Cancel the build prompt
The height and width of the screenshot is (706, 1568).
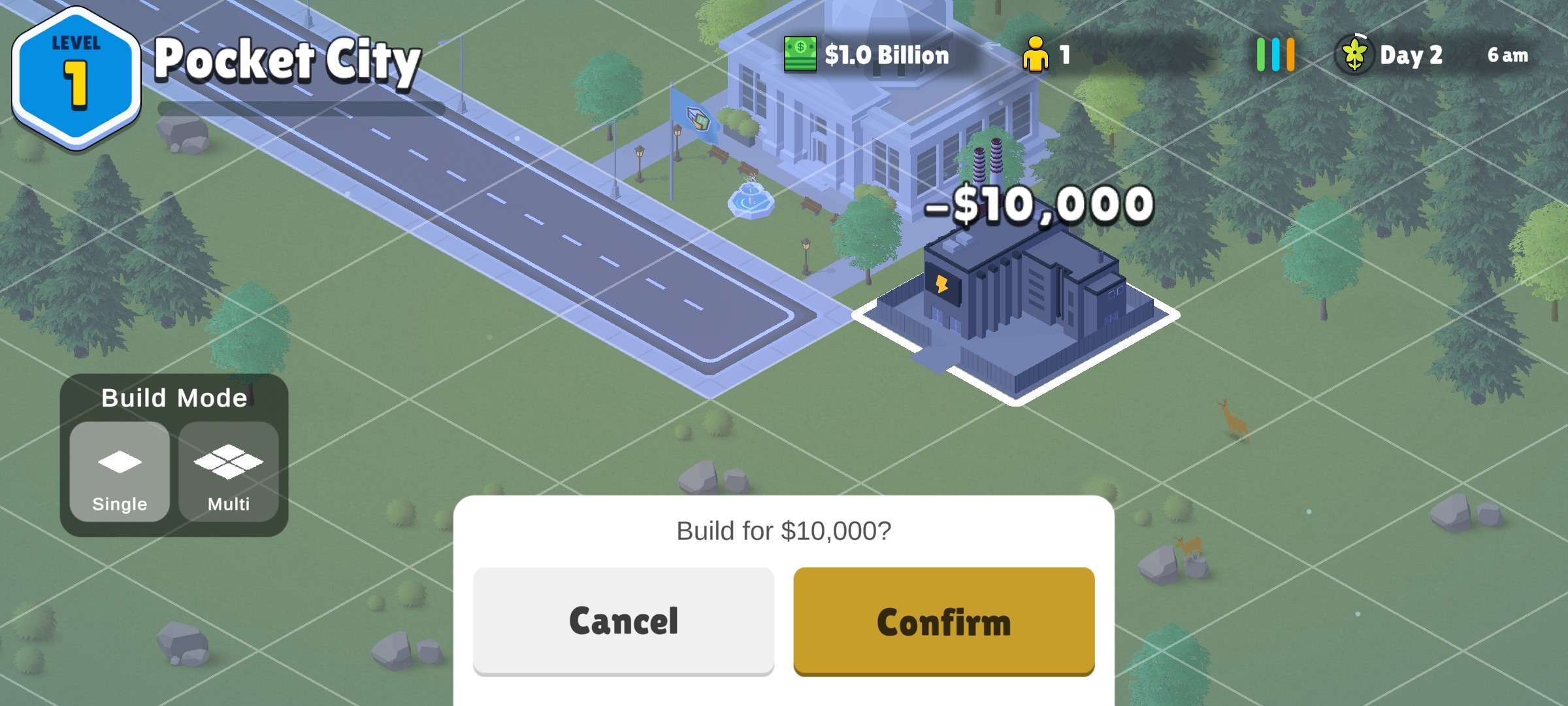point(623,620)
